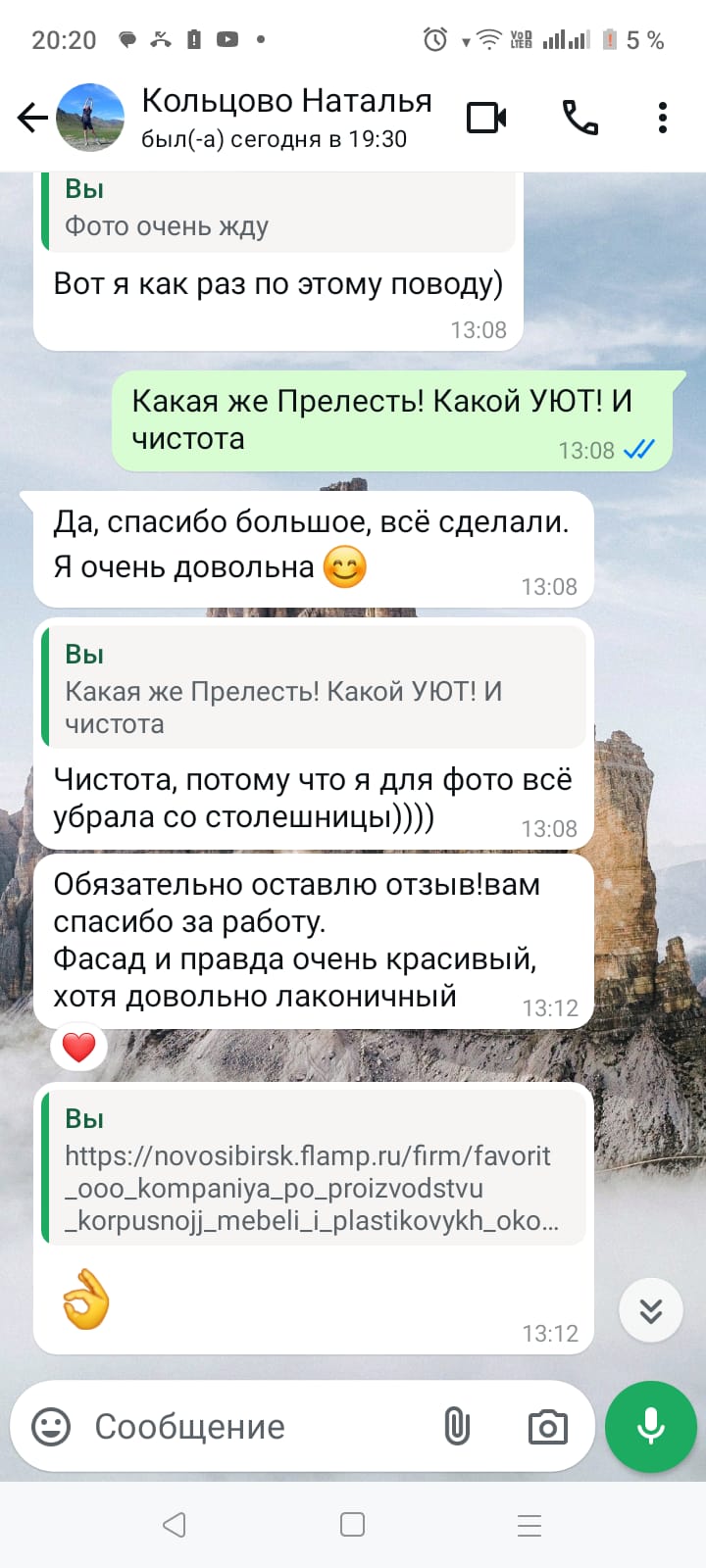
Task: Open the three-dot overflow menu
Action: 663,119
